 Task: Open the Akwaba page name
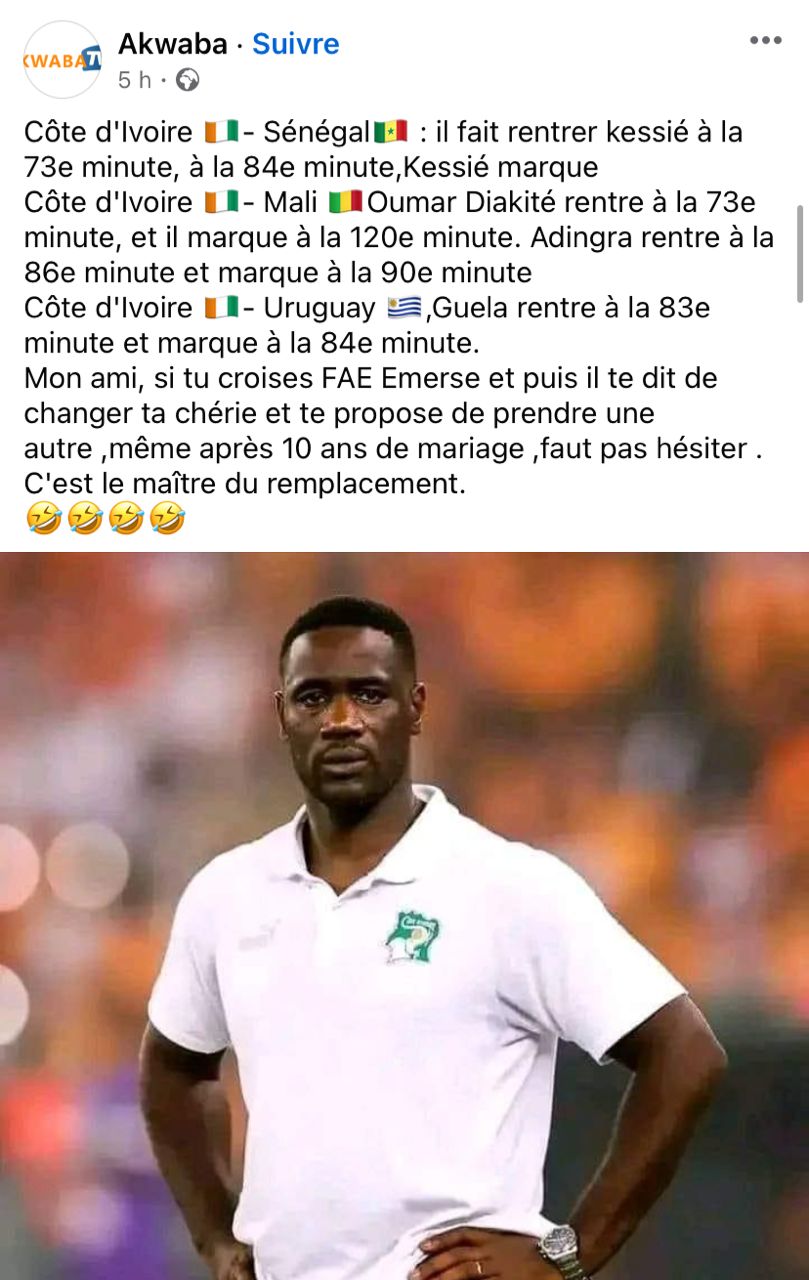coord(172,44)
